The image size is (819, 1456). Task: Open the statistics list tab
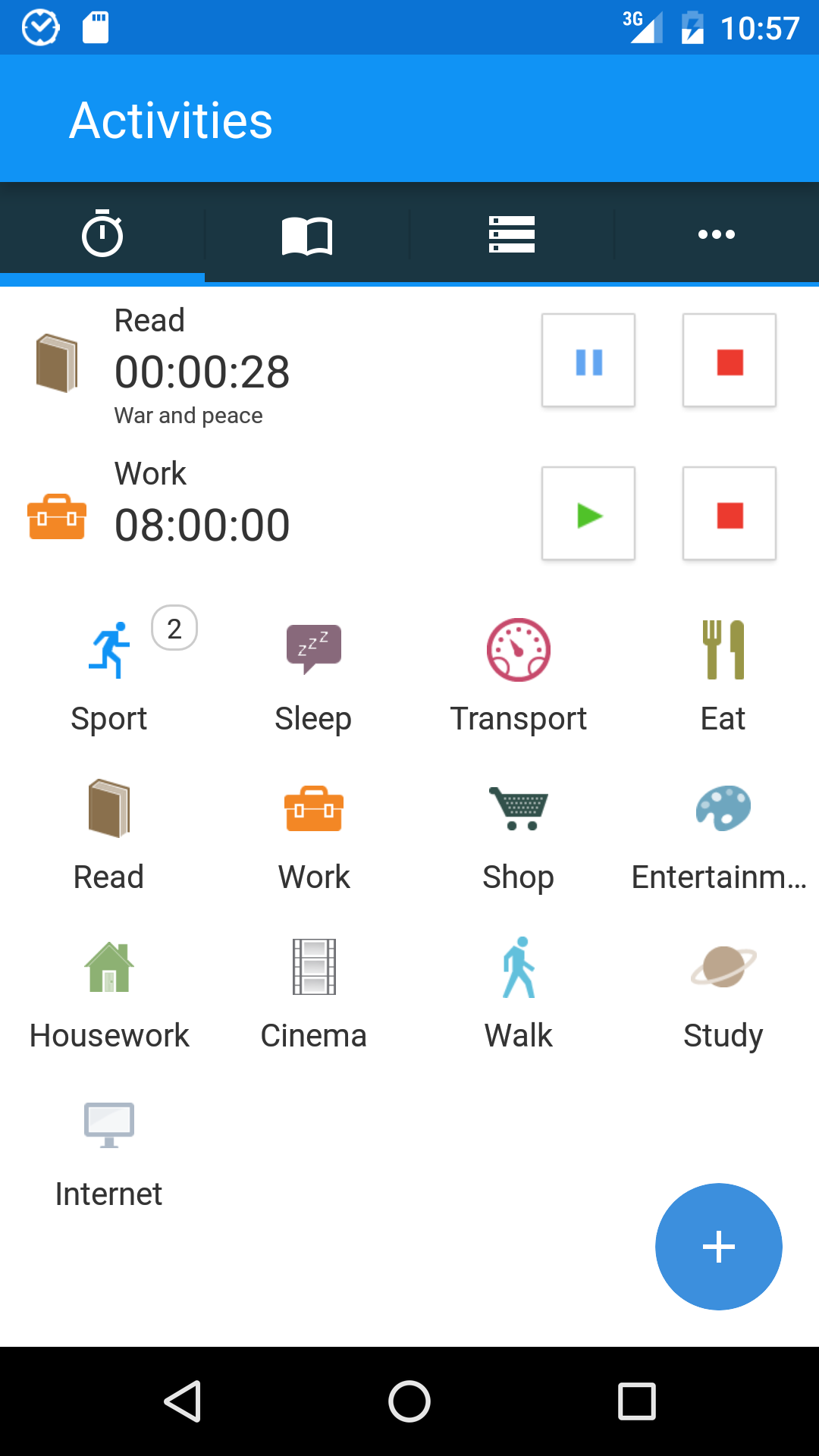pyautogui.click(x=512, y=234)
